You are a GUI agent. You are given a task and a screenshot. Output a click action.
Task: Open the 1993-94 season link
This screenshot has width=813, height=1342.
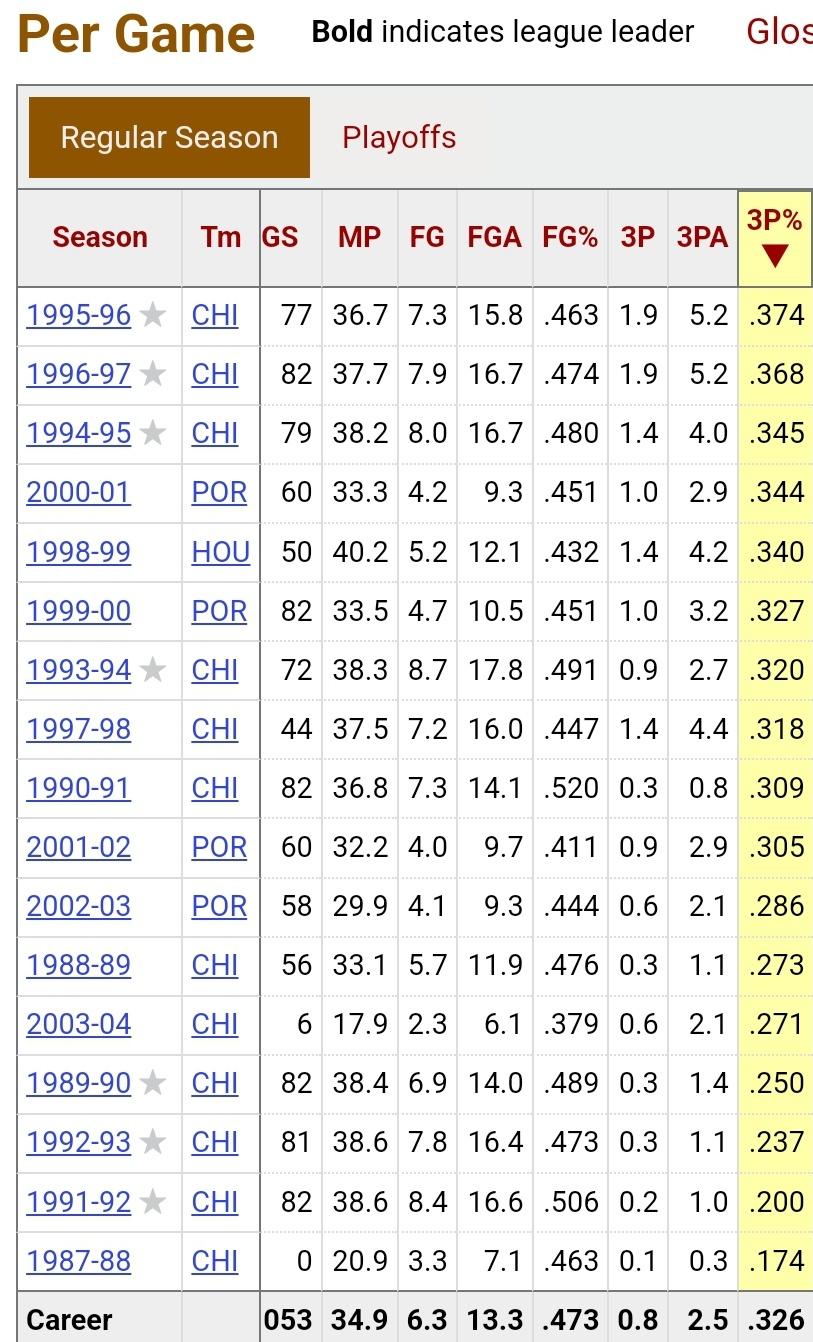point(78,670)
